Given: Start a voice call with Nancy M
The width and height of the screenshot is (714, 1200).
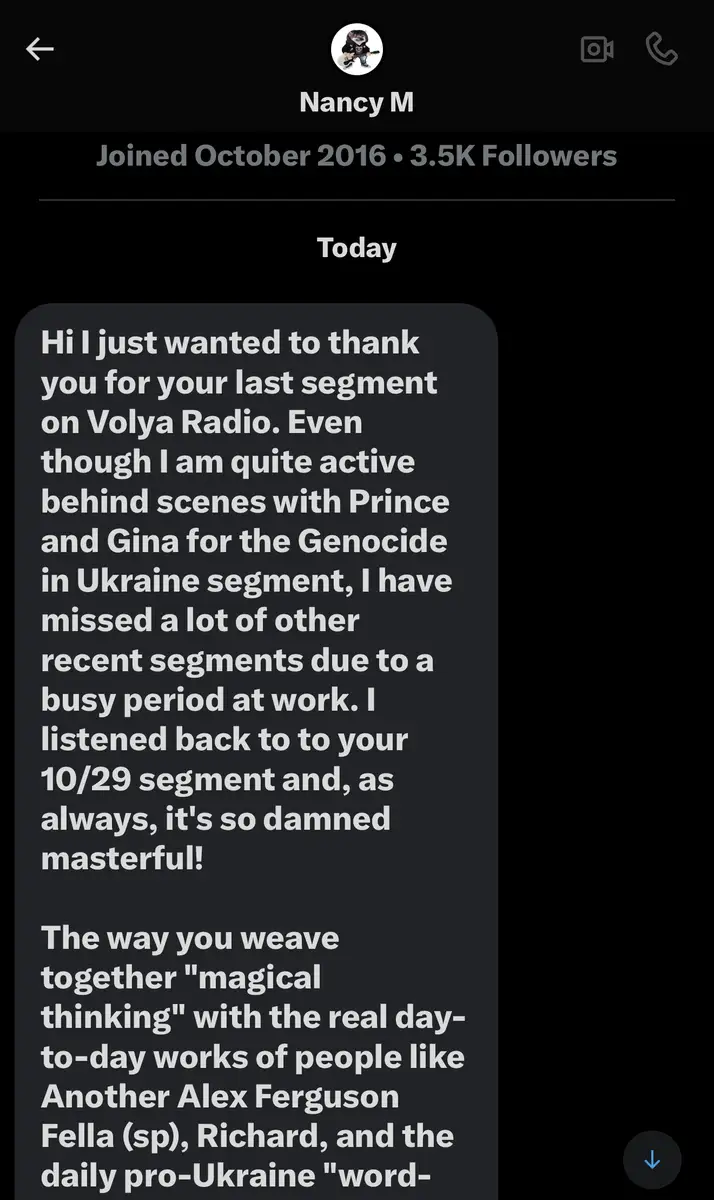Looking at the screenshot, I should coord(662,49).
